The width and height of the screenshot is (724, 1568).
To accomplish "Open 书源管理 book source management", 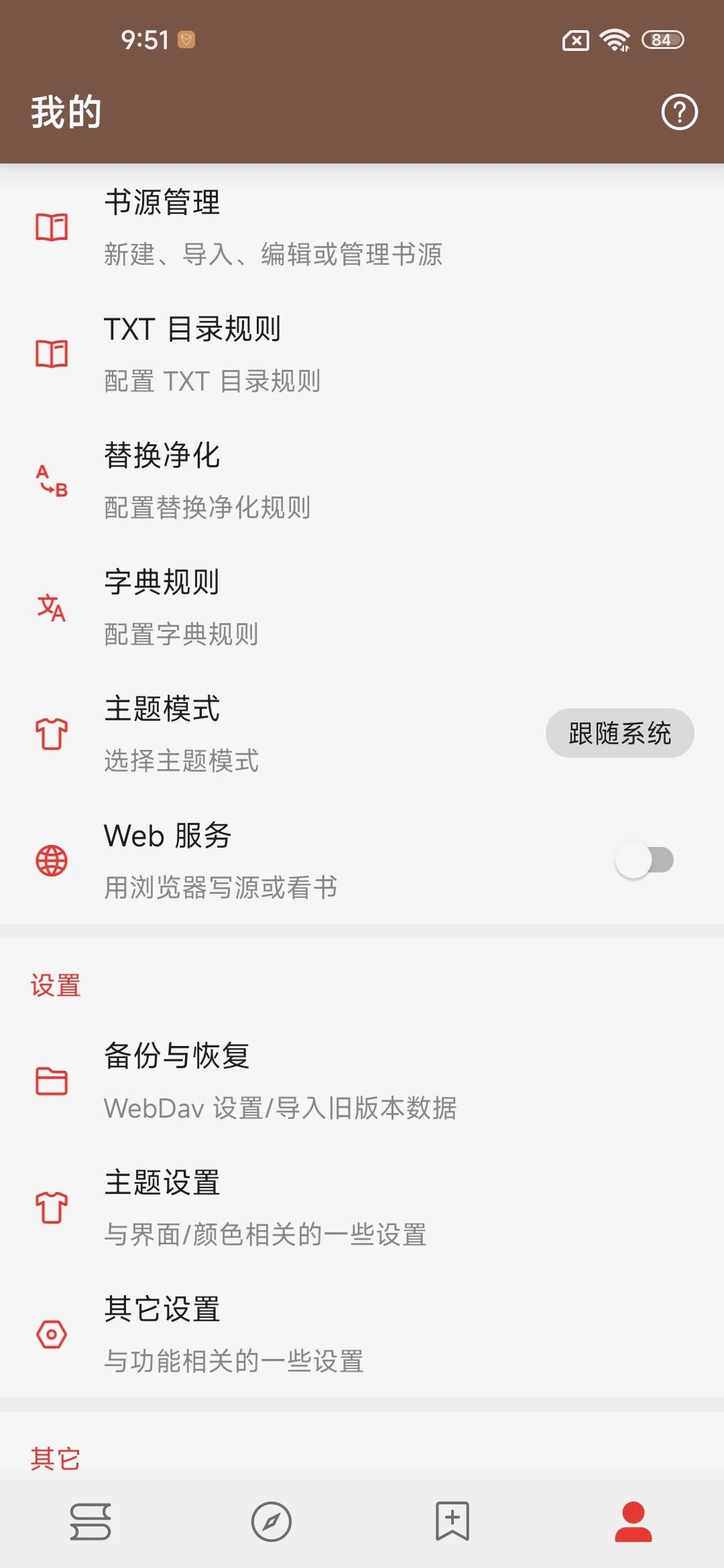I will (362, 227).
